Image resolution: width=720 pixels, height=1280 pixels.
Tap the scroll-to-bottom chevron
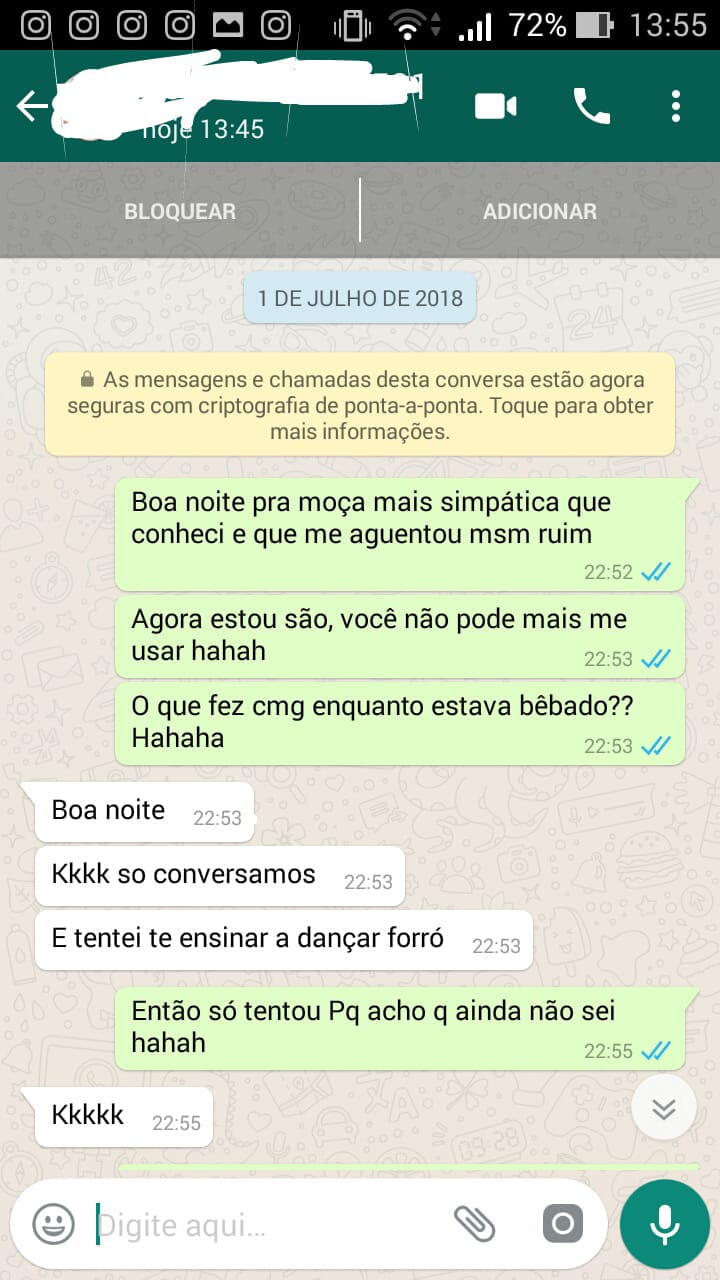click(663, 1107)
